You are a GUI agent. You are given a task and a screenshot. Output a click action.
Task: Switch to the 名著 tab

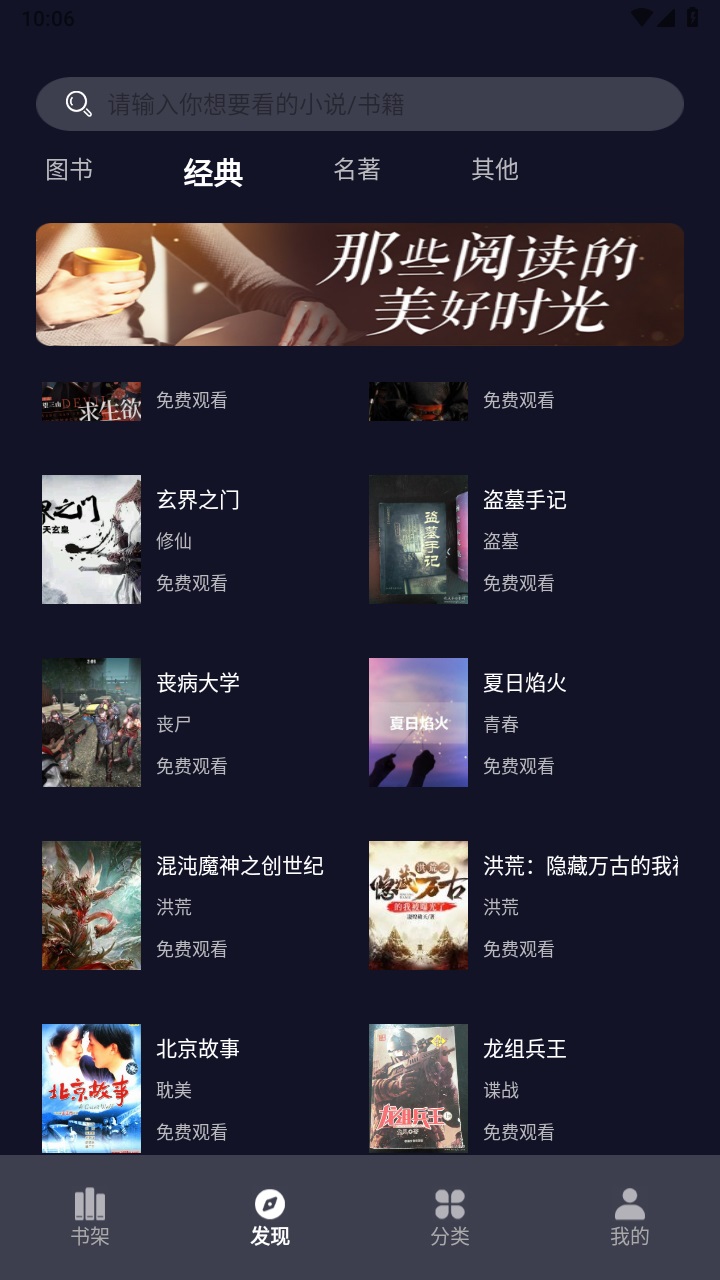coord(356,171)
